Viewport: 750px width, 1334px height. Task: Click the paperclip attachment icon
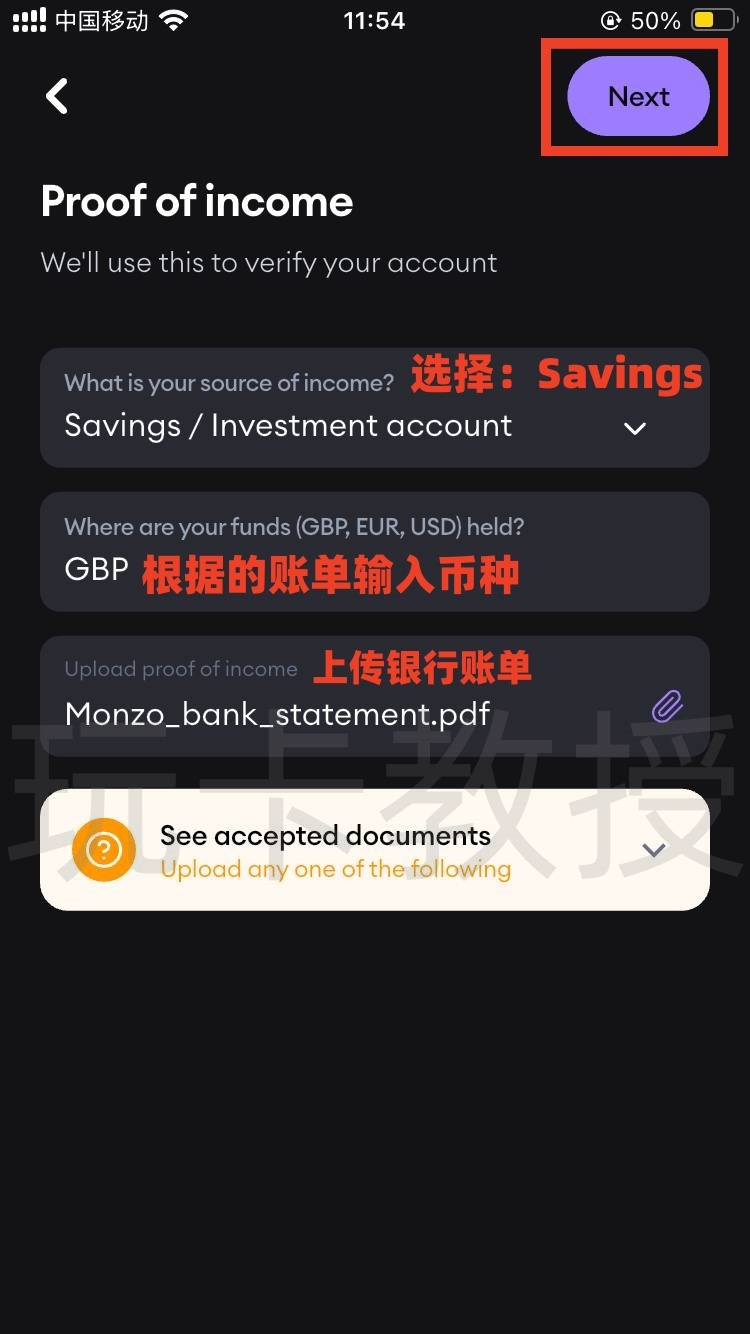666,705
